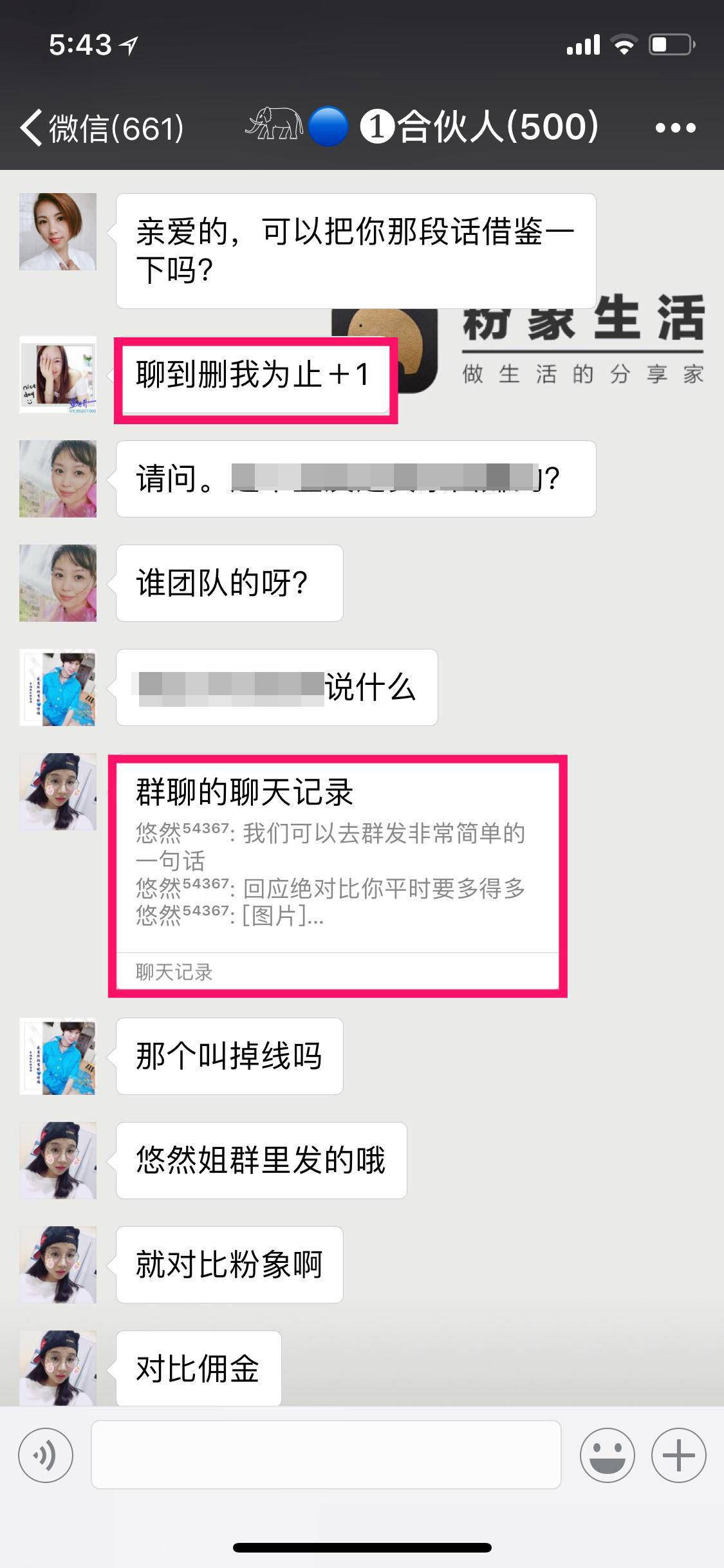Open the plus attachments menu
The image size is (724, 1568).
point(678,1455)
